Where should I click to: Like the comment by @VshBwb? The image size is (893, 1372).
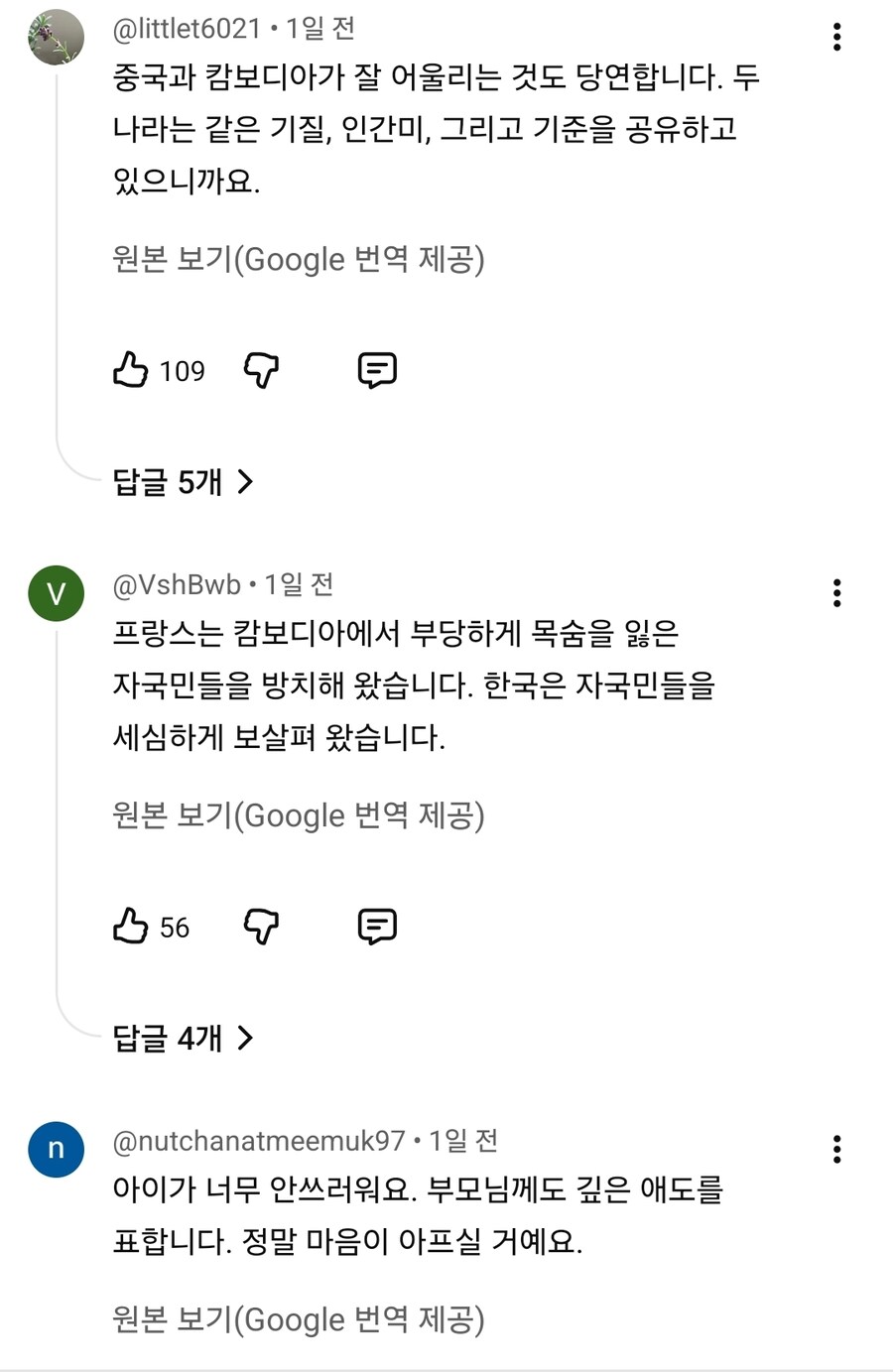click(x=131, y=927)
